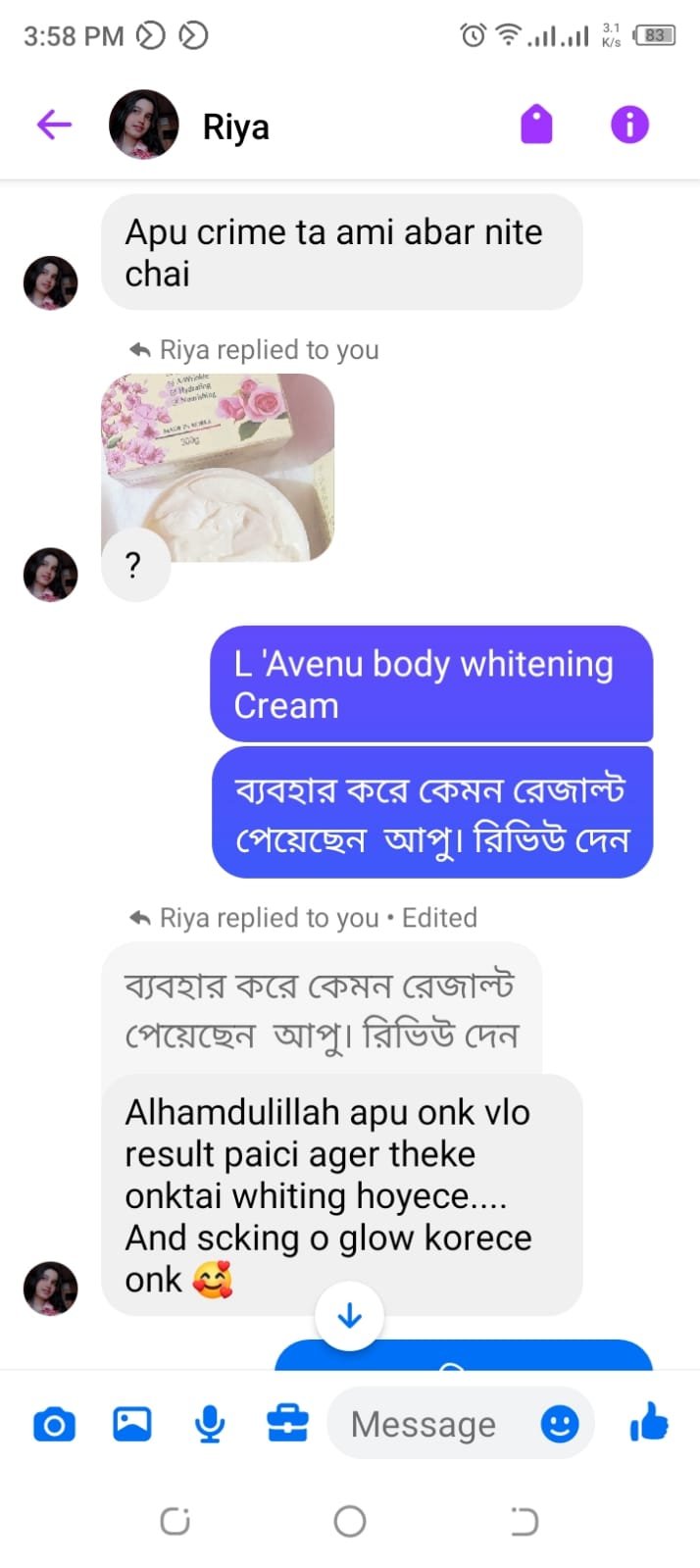700x1568 pixels.
Task: Open the briefcase business tools icon
Action: click(x=287, y=1423)
